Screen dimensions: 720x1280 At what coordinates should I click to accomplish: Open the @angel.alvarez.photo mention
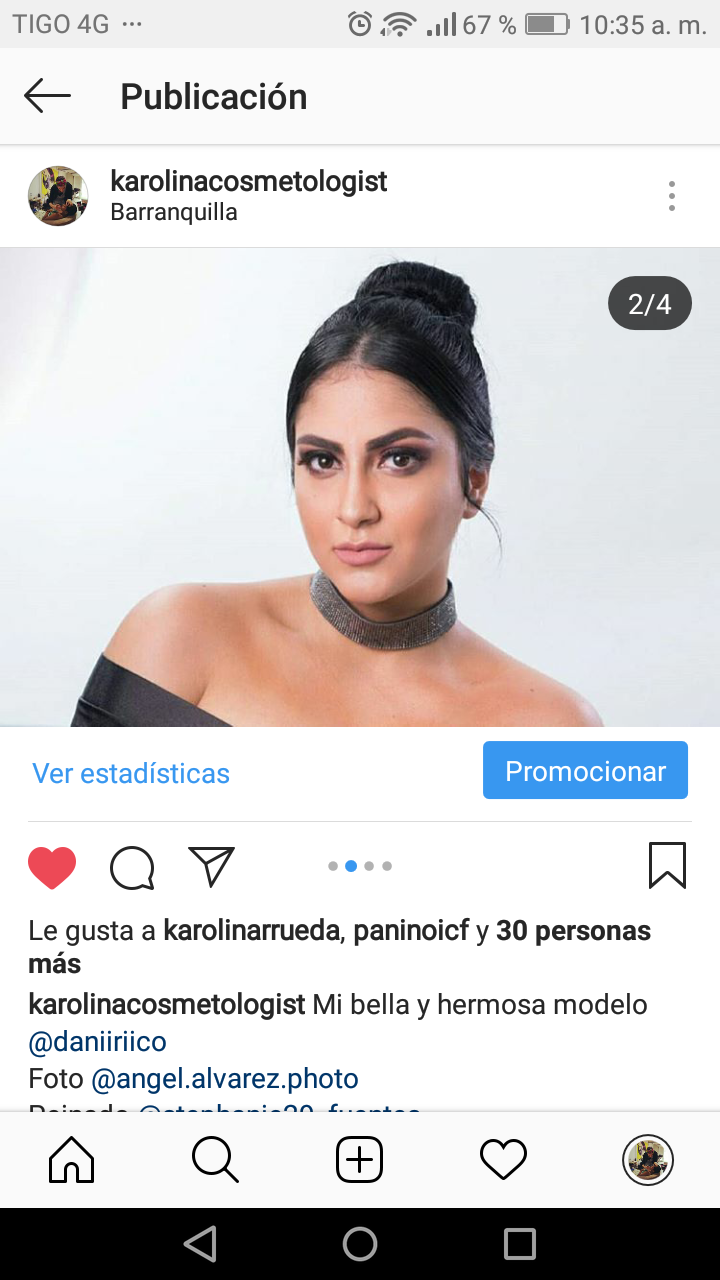(224, 1079)
